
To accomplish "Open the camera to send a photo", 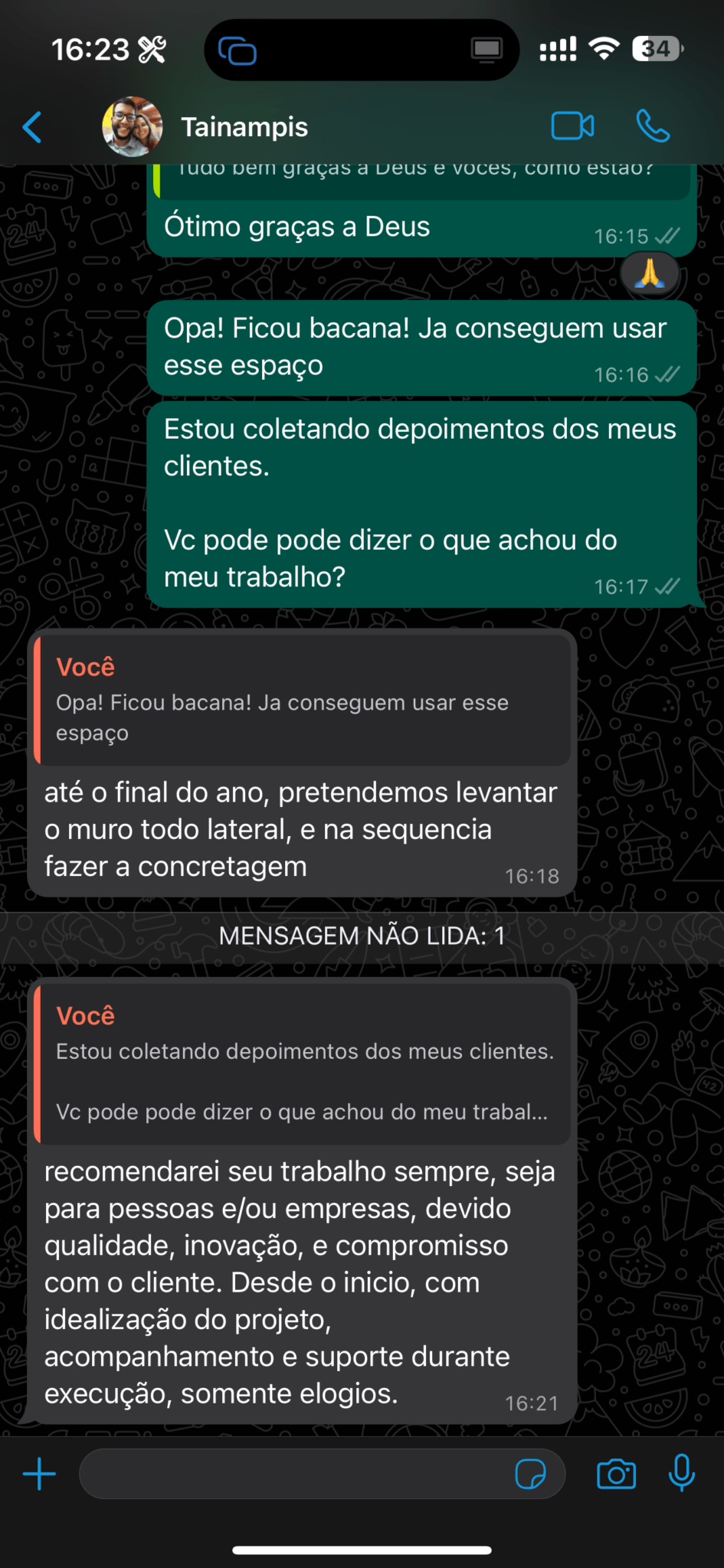I will pyautogui.click(x=616, y=1474).
